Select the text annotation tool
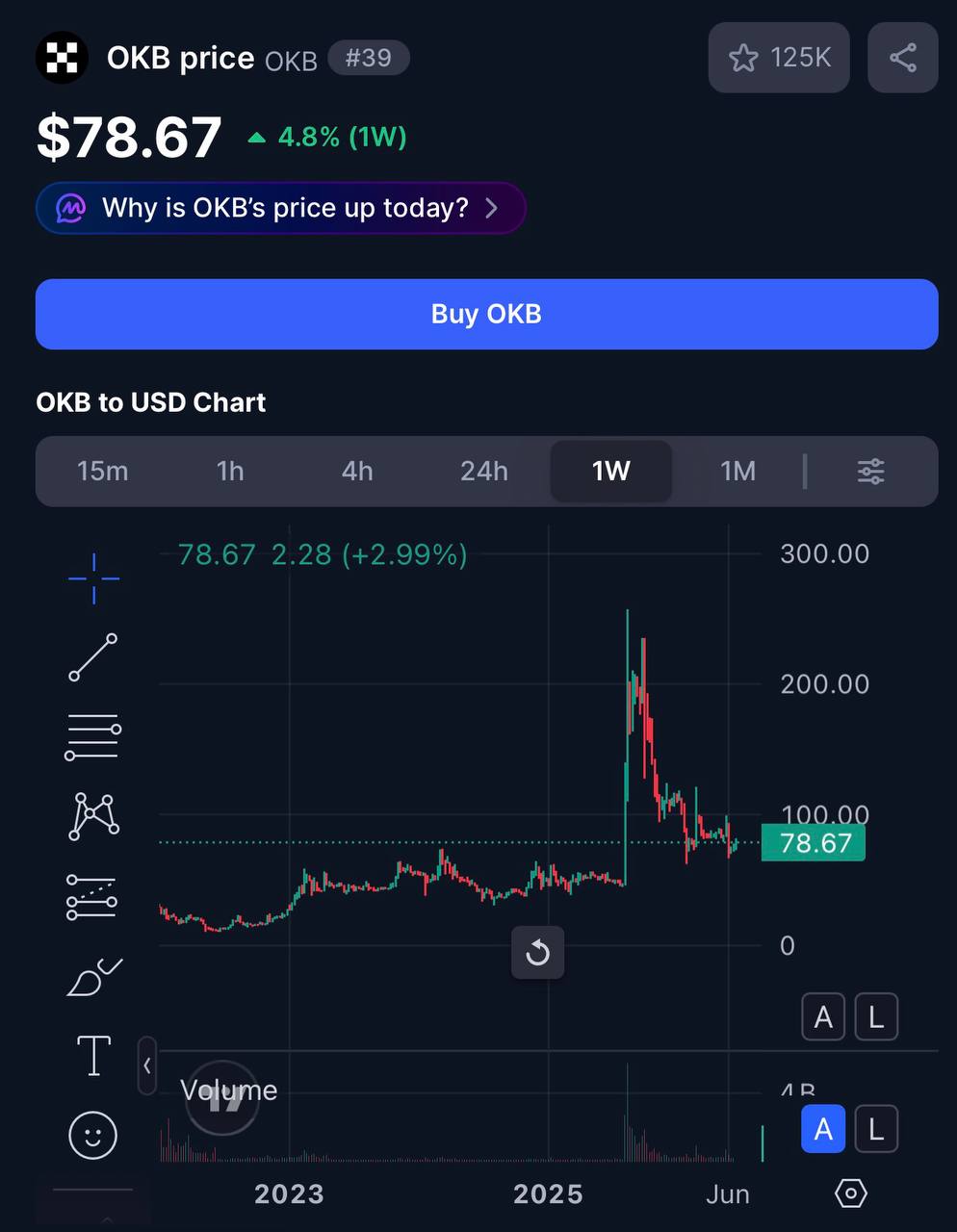The width and height of the screenshot is (957, 1232). coord(93,1055)
